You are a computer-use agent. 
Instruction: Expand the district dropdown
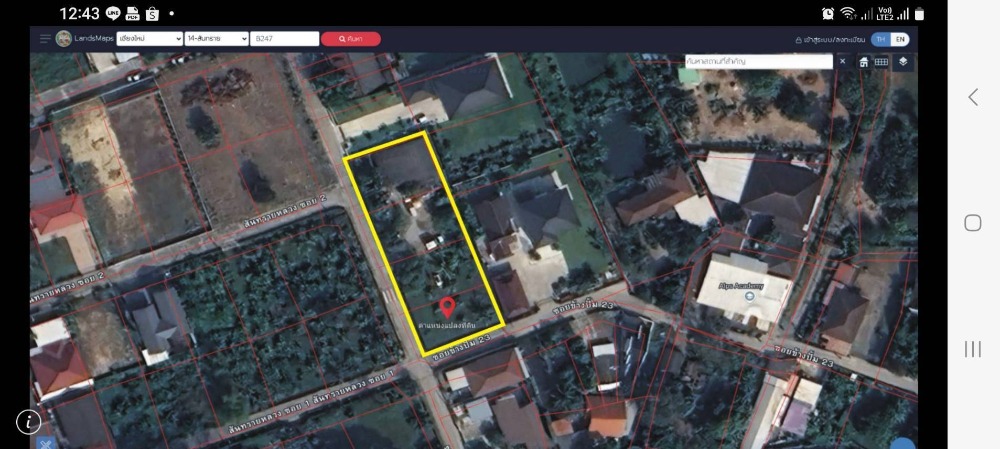click(216, 39)
